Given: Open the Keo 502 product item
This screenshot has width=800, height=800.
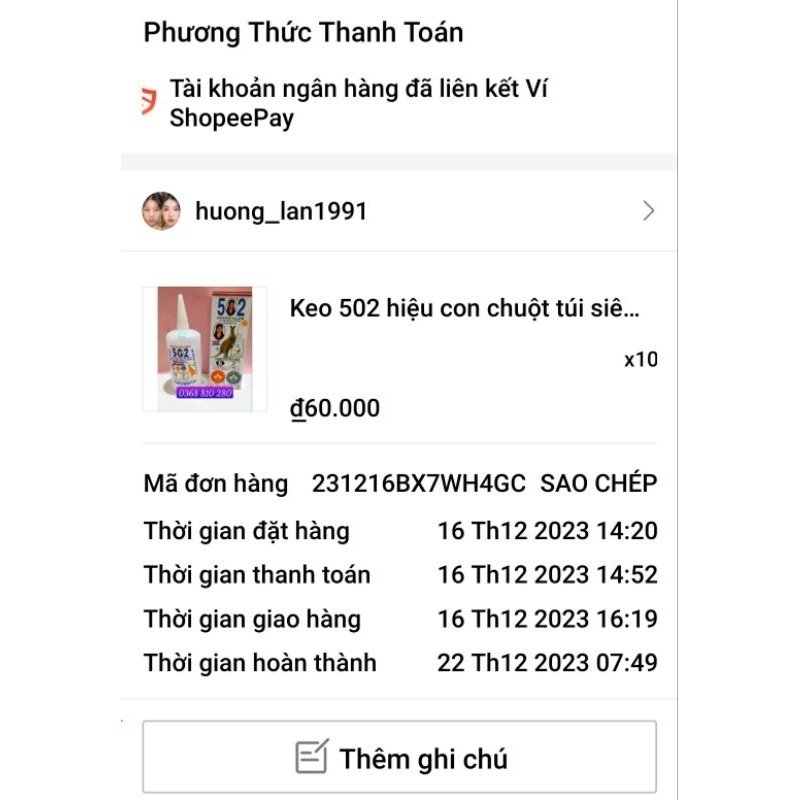Looking at the screenshot, I should point(464,309).
